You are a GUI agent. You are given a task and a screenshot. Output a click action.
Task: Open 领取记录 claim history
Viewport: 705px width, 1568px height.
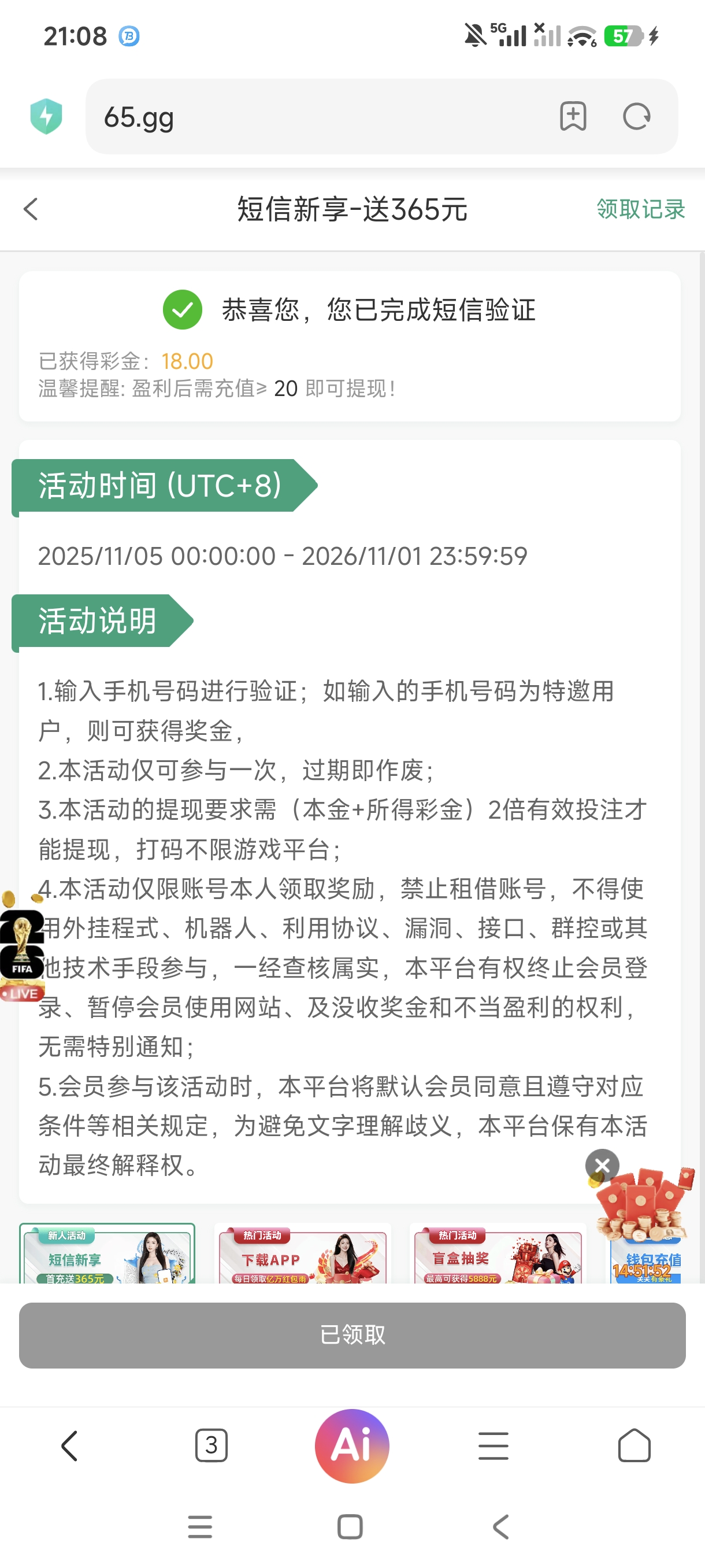point(640,209)
